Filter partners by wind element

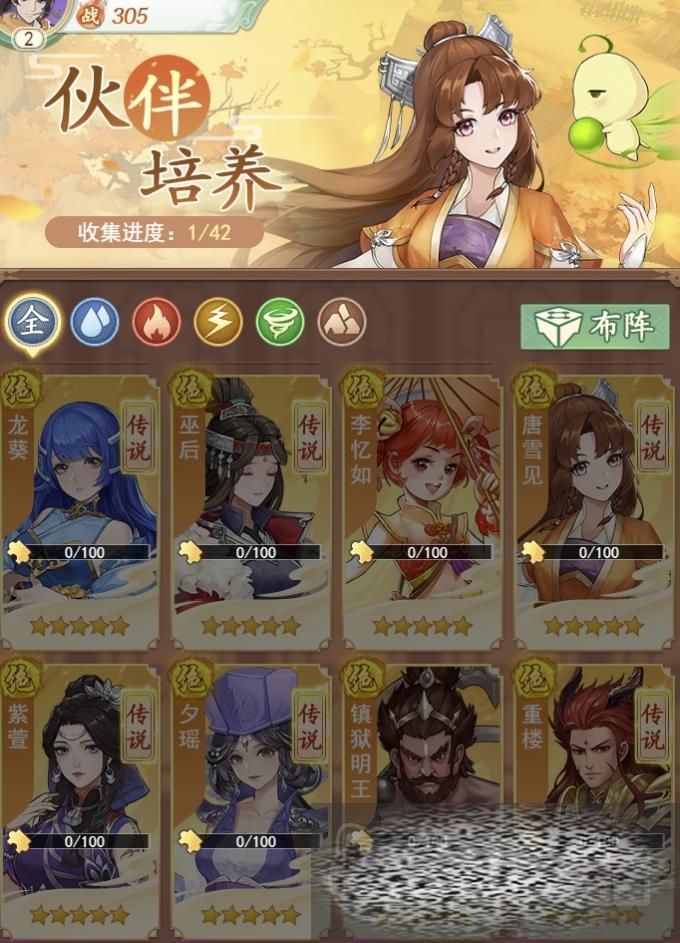[x=280, y=322]
